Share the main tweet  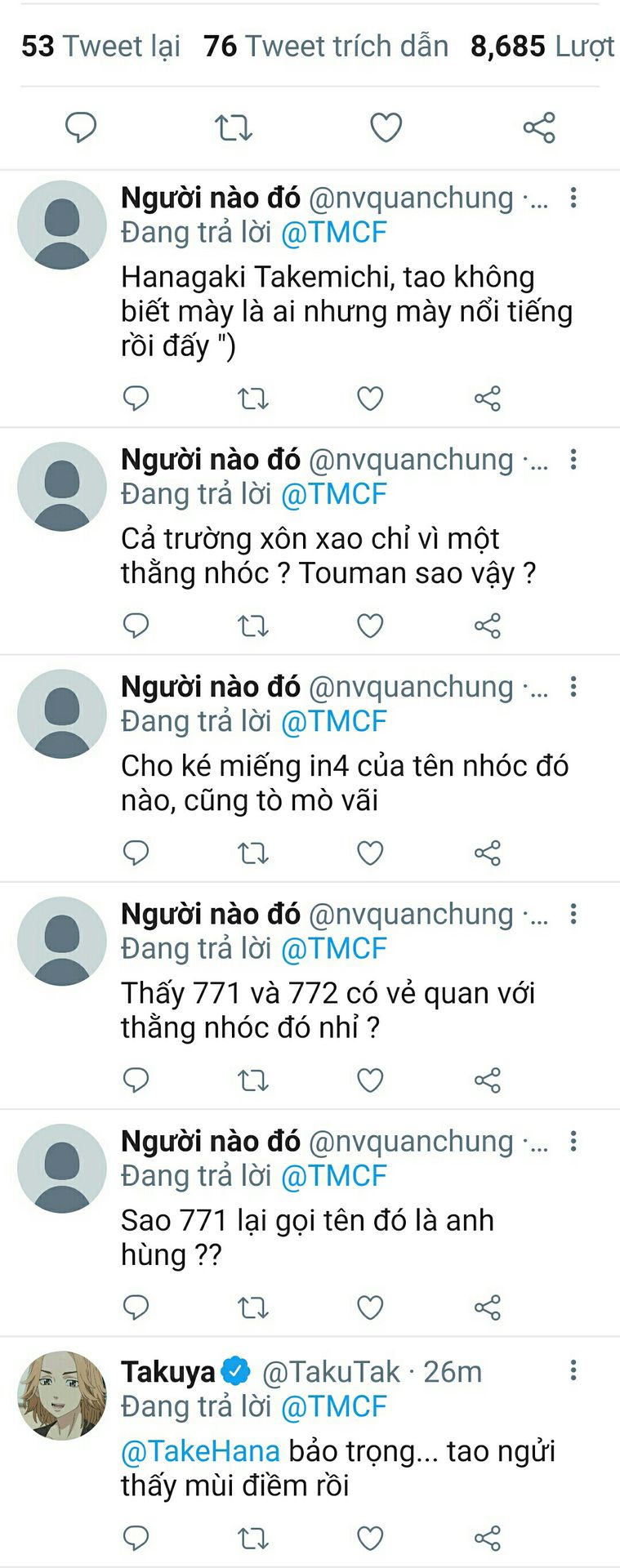pyautogui.click(x=539, y=127)
